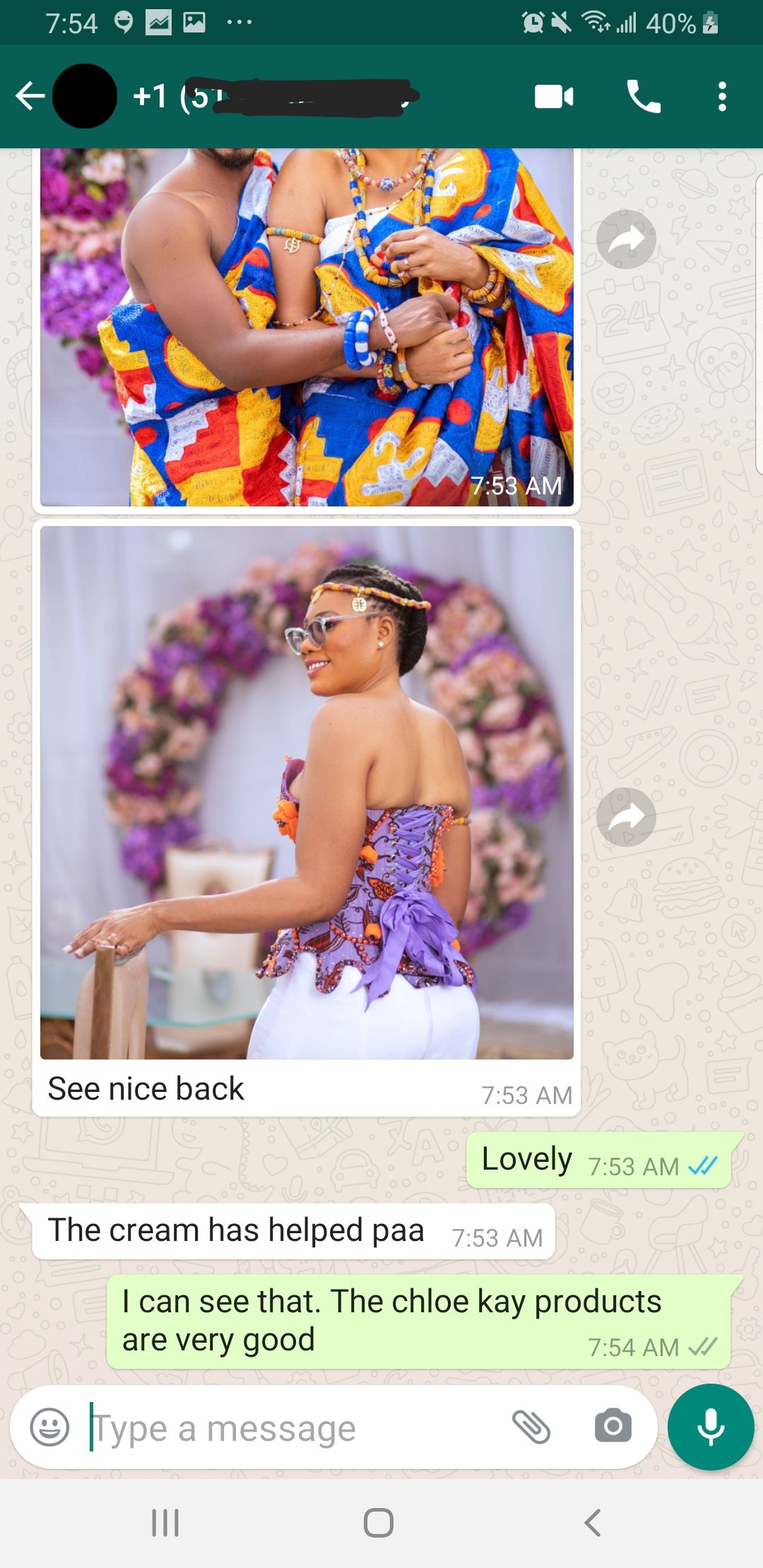This screenshot has width=763, height=1568.
Task: Tap the system home button
Action: click(379, 1523)
